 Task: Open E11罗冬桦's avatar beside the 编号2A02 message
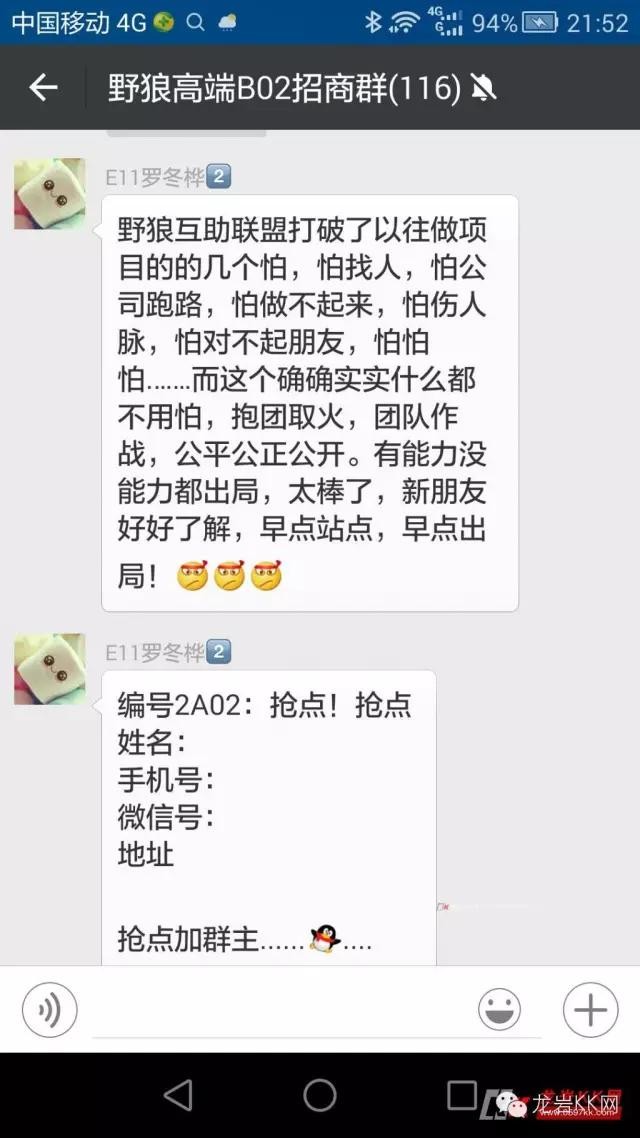tap(49, 669)
